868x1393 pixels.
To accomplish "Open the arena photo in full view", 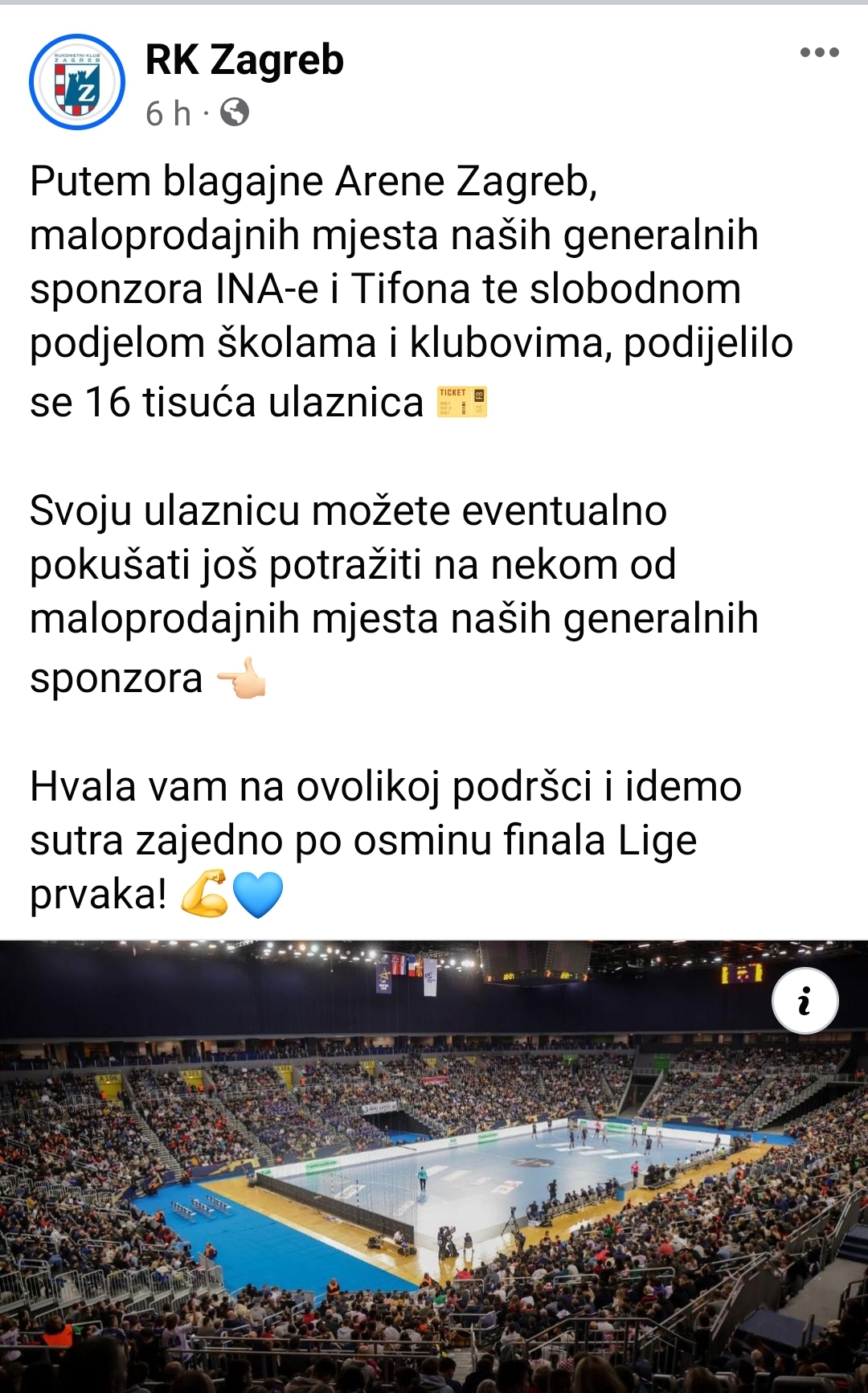I will tap(434, 1166).
